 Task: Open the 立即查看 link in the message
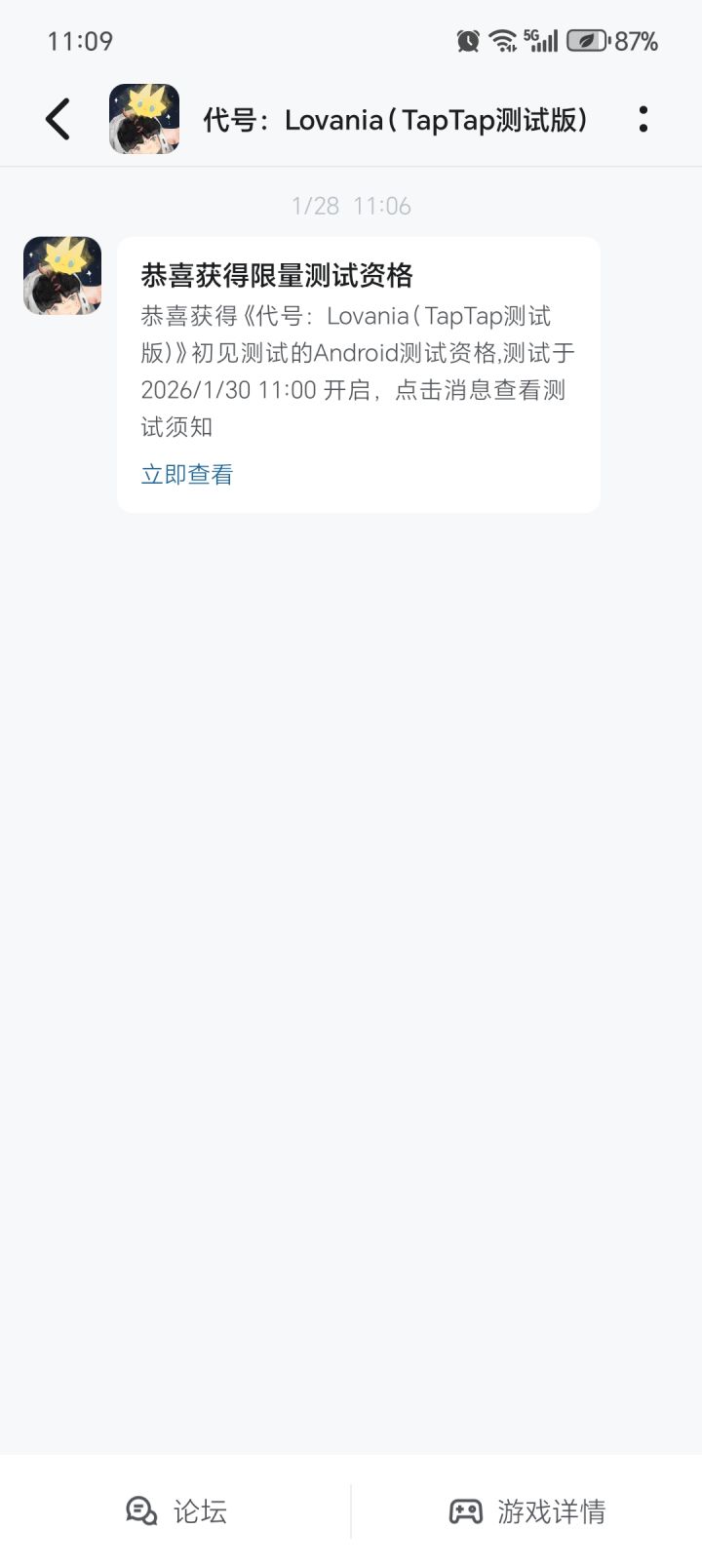pyautogui.click(x=185, y=473)
